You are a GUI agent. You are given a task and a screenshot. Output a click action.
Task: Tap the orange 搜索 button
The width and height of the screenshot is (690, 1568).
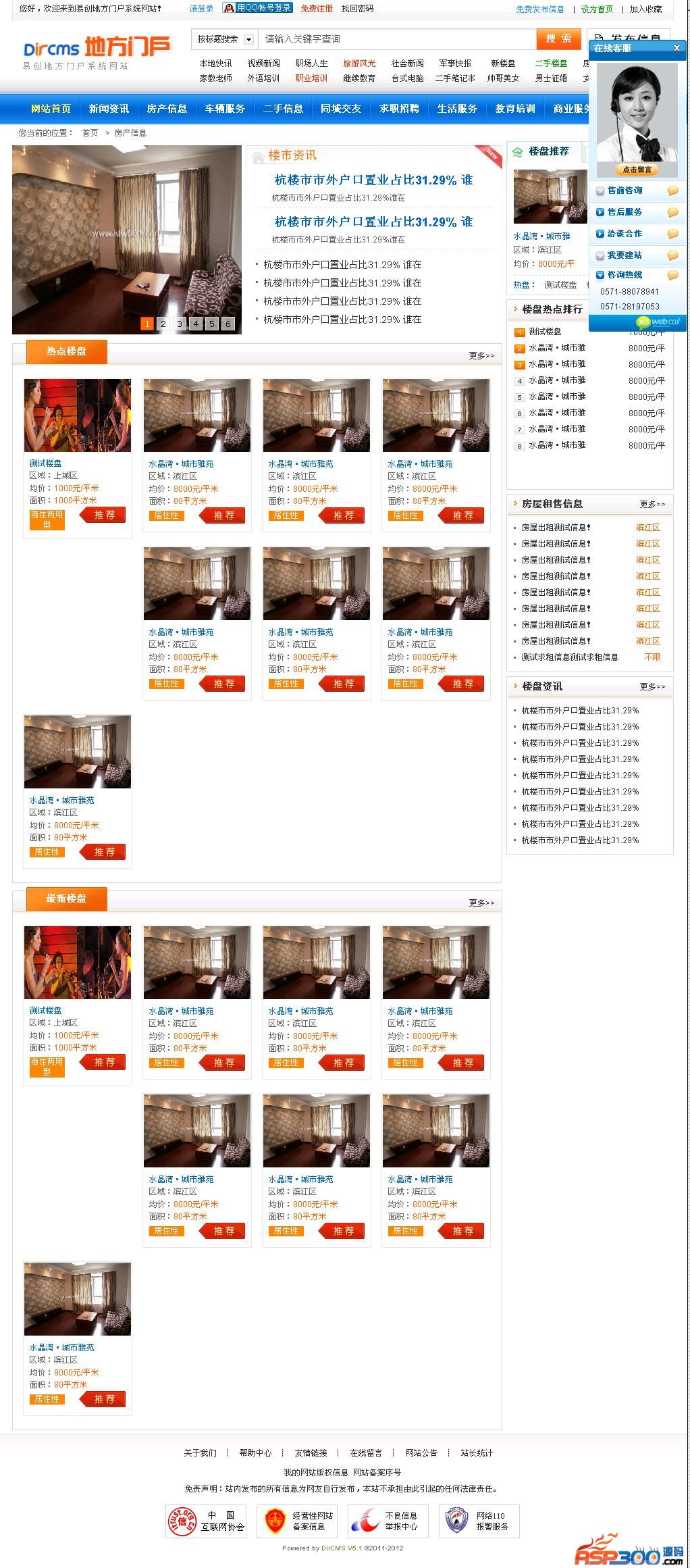click(x=558, y=39)
